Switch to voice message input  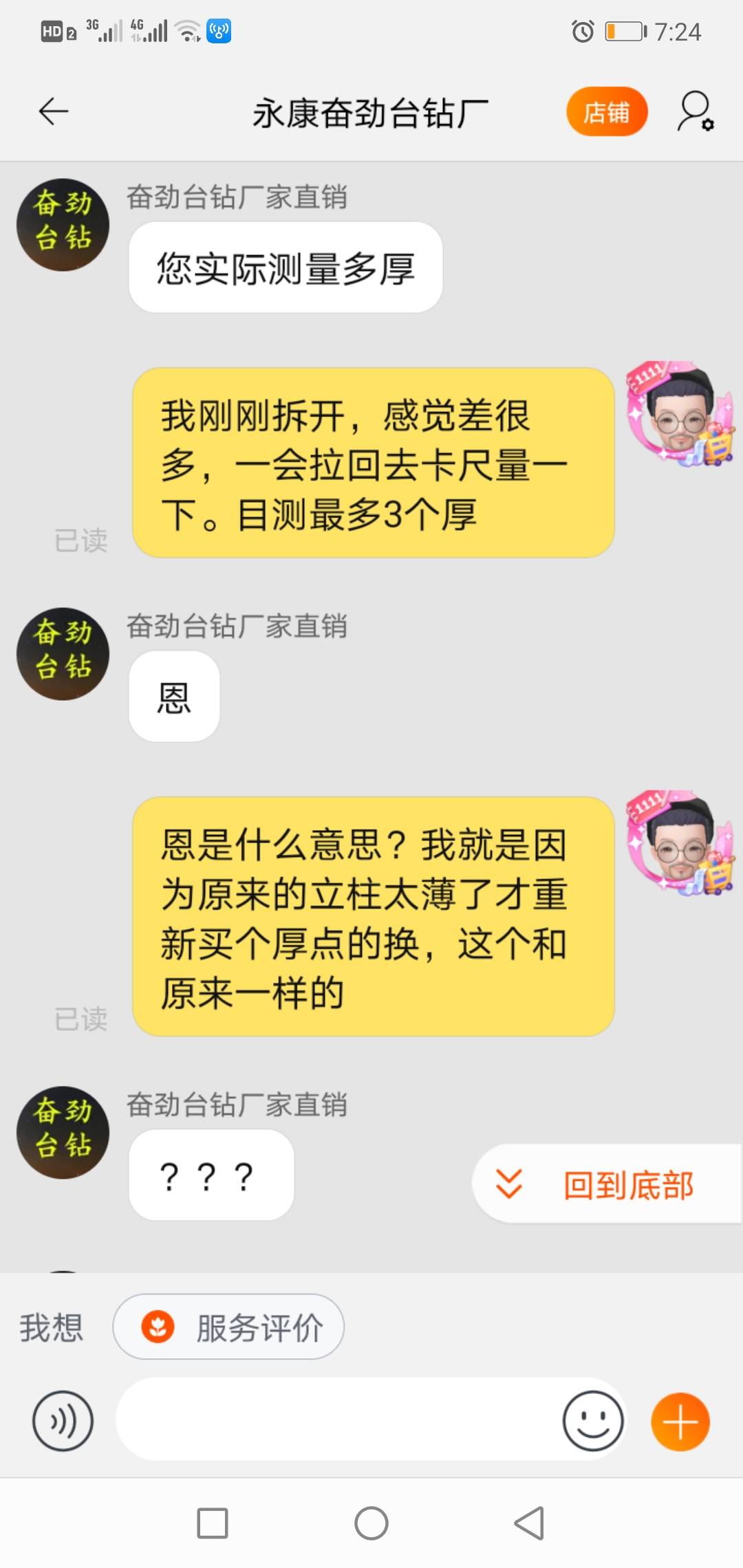coord(63,1421)
